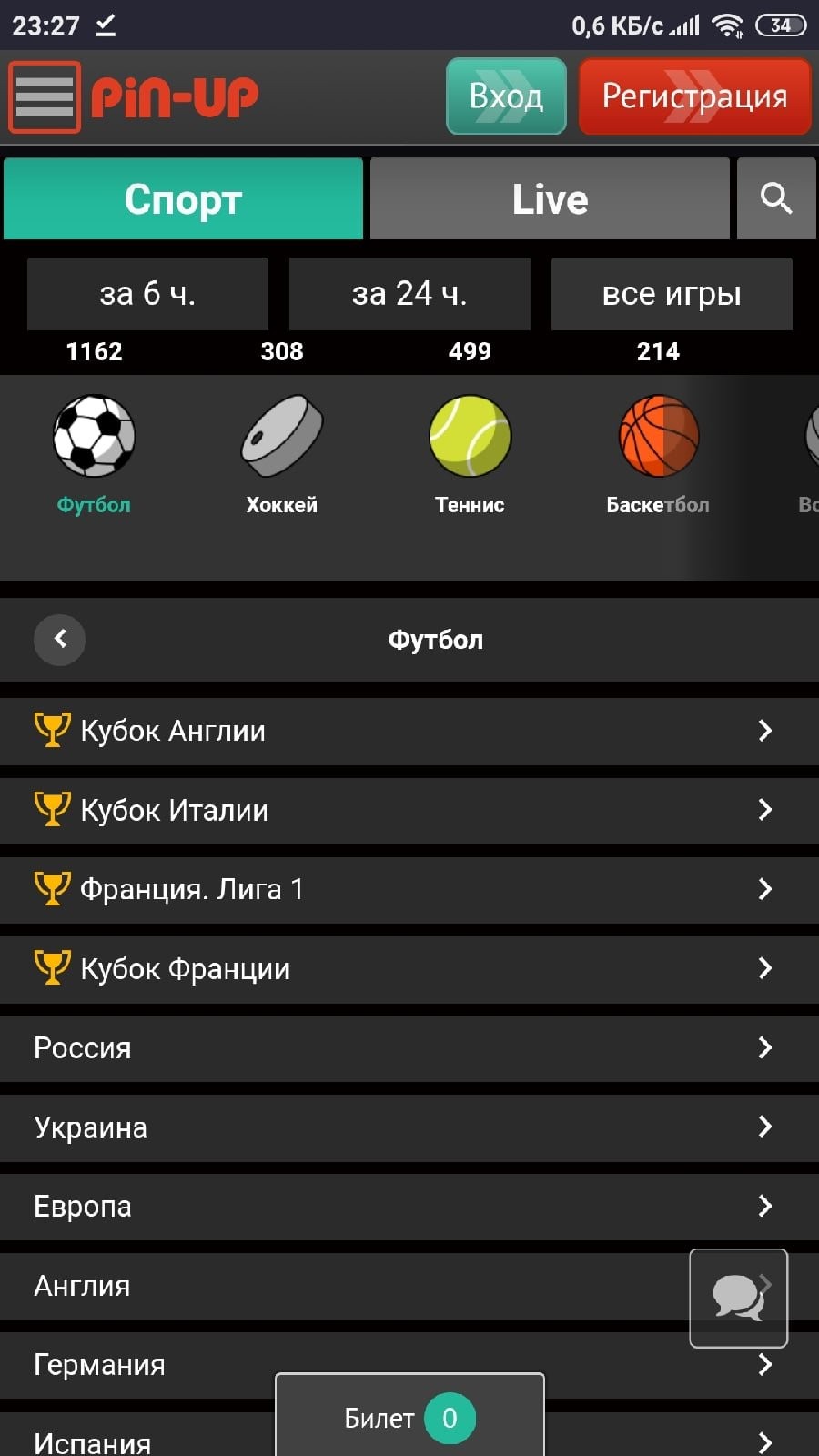Select the Спорт tab

183,198
